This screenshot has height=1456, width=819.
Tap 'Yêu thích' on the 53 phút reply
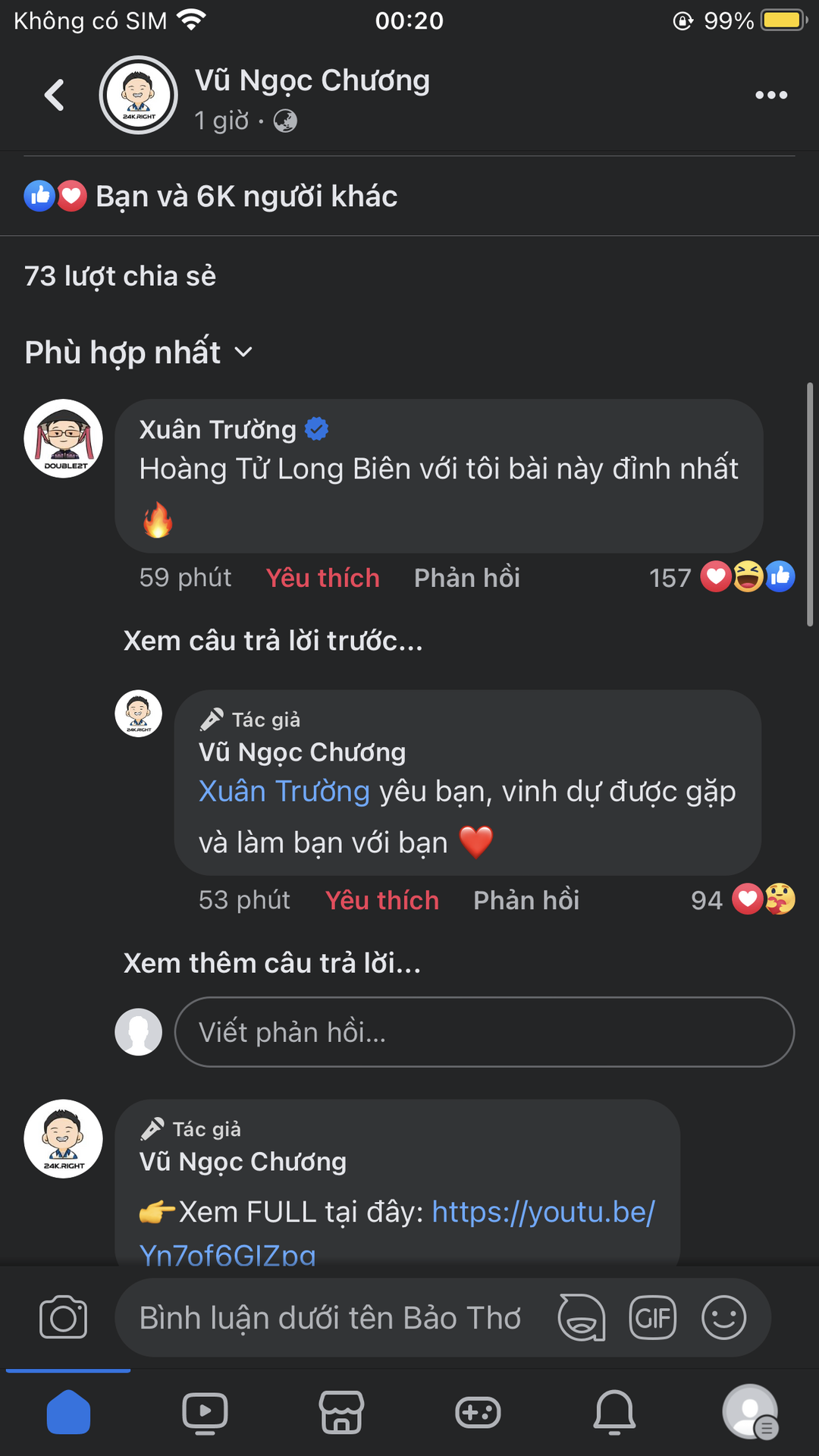pos(381,900)
